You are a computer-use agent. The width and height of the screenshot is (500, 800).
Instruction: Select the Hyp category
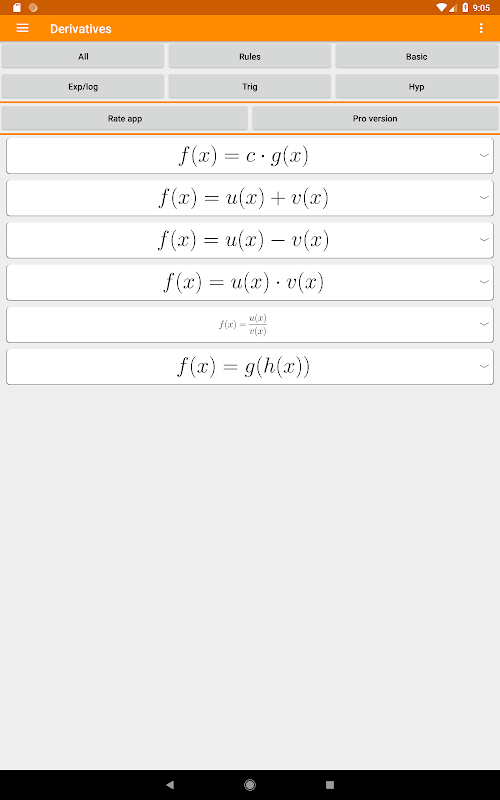(416, 87)
